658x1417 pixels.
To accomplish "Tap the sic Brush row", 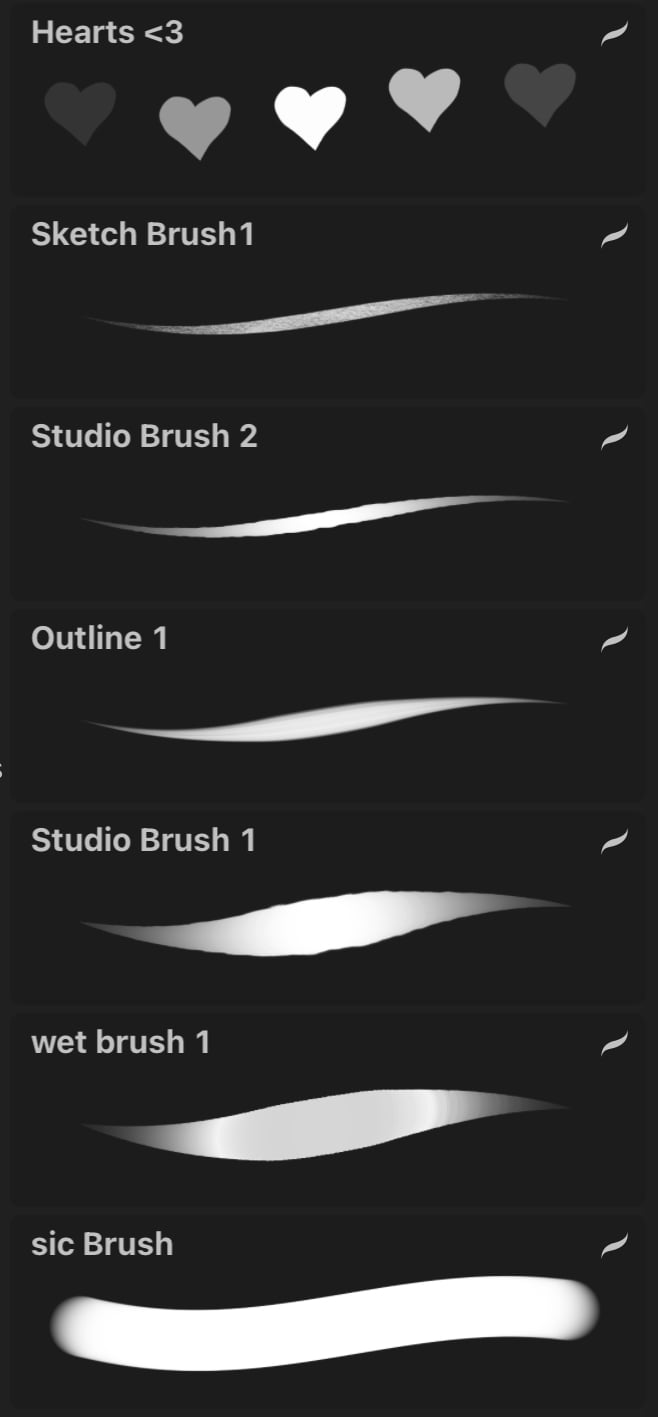I will point(326,1310).
